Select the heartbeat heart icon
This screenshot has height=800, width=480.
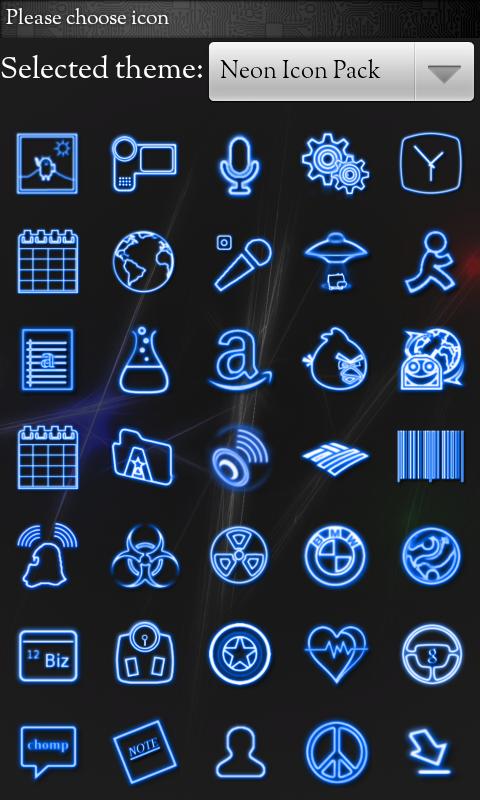pos(336,654)
